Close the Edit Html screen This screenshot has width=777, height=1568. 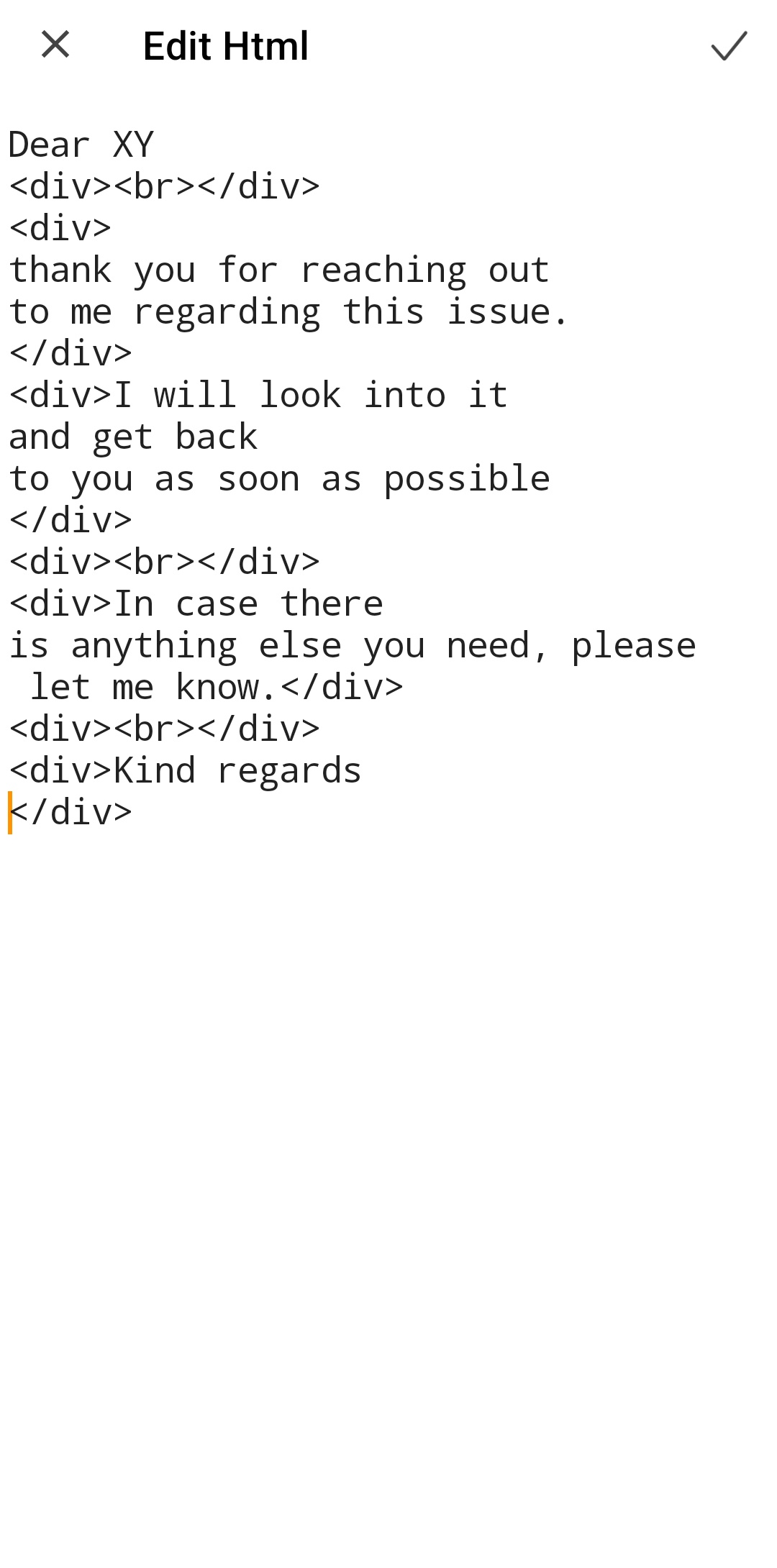[x=55, y=45]
